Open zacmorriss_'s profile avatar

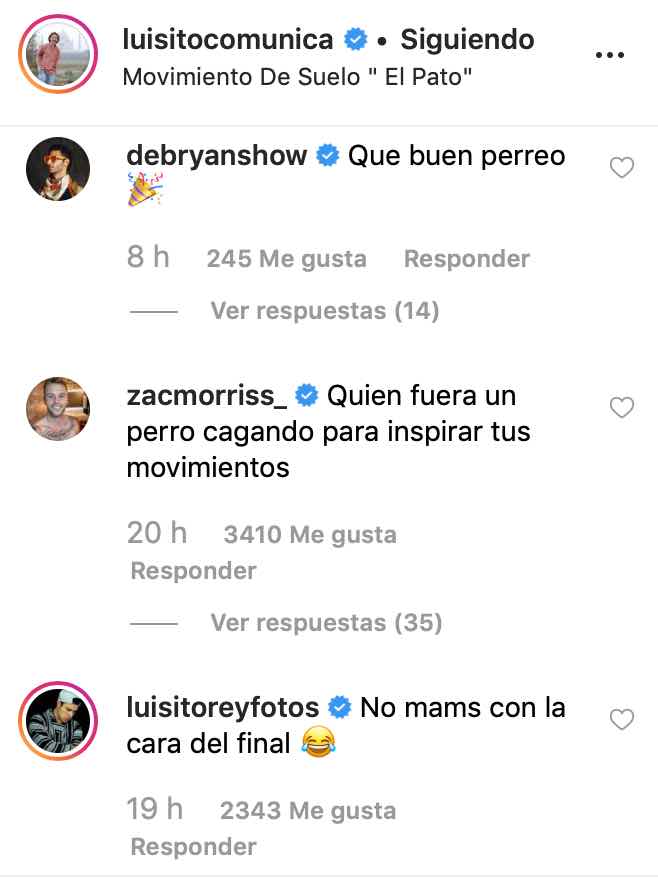pyautogui.click(x=58, y=409)
